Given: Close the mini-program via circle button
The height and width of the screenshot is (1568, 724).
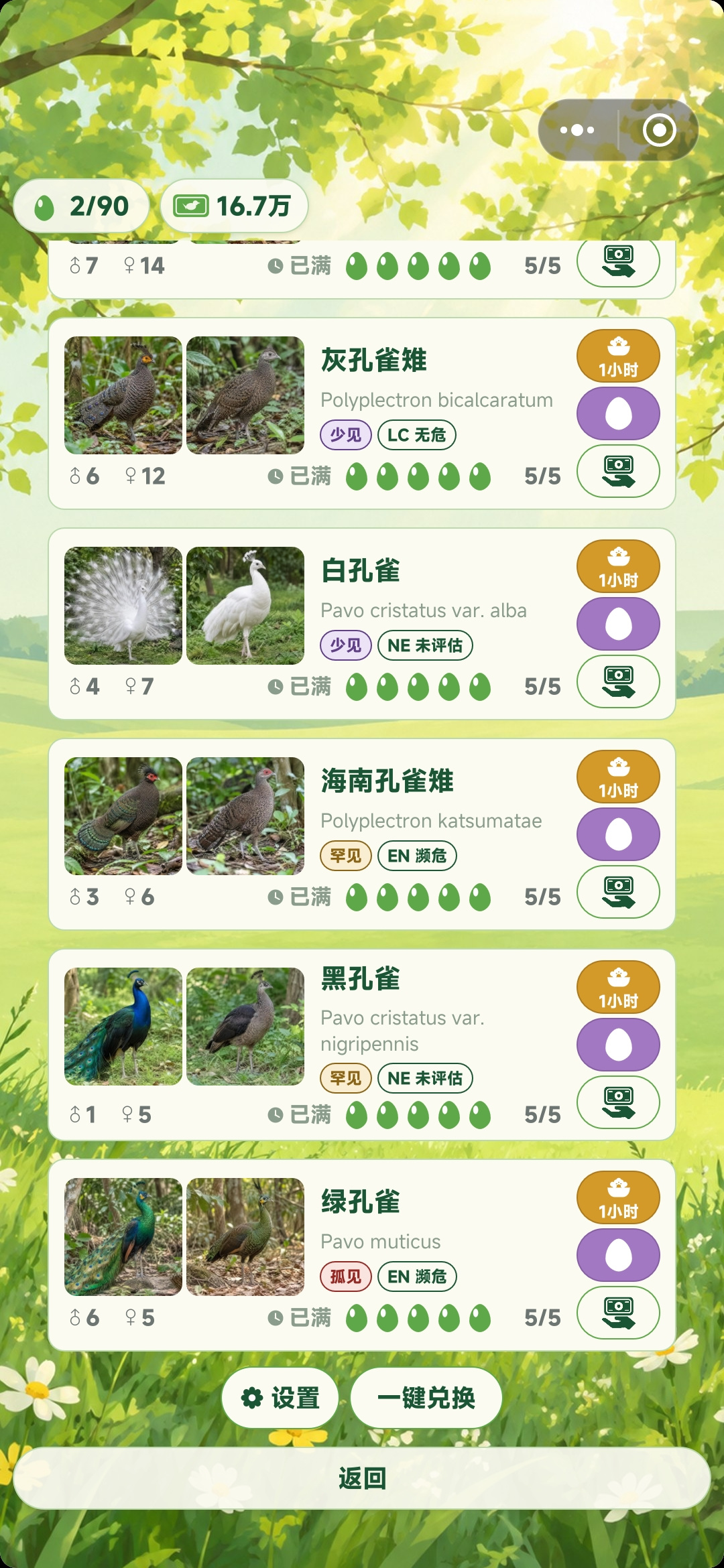Looking at the screenshot, I should (659, 130).
